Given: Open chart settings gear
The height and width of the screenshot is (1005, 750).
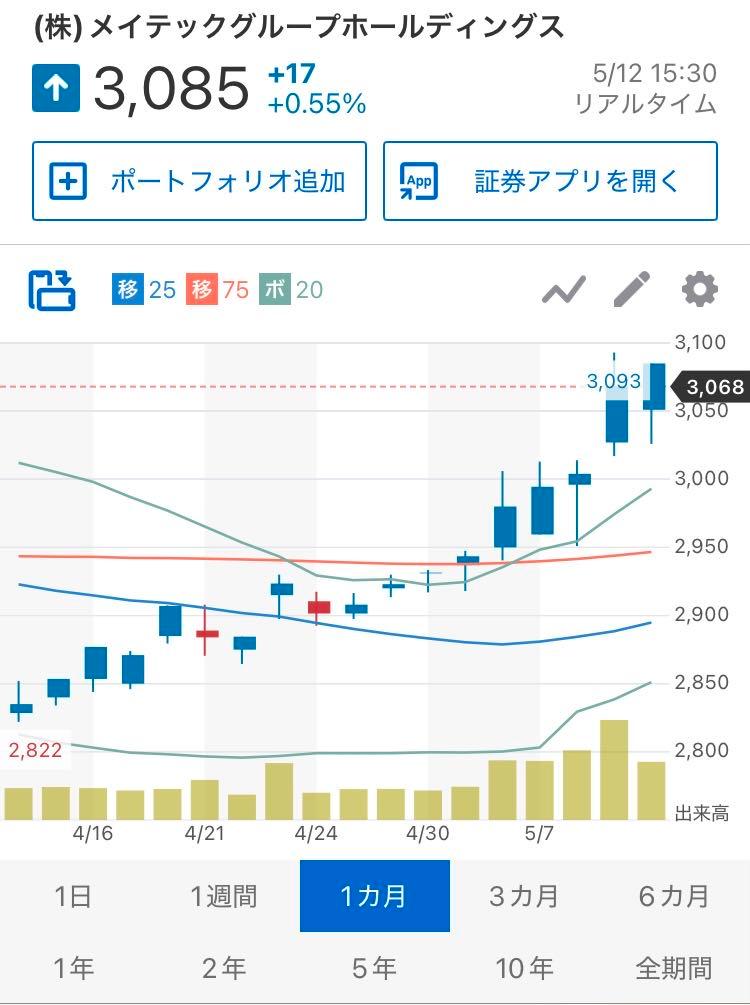Looking at the screenshot, I should [x=699, y=289].
